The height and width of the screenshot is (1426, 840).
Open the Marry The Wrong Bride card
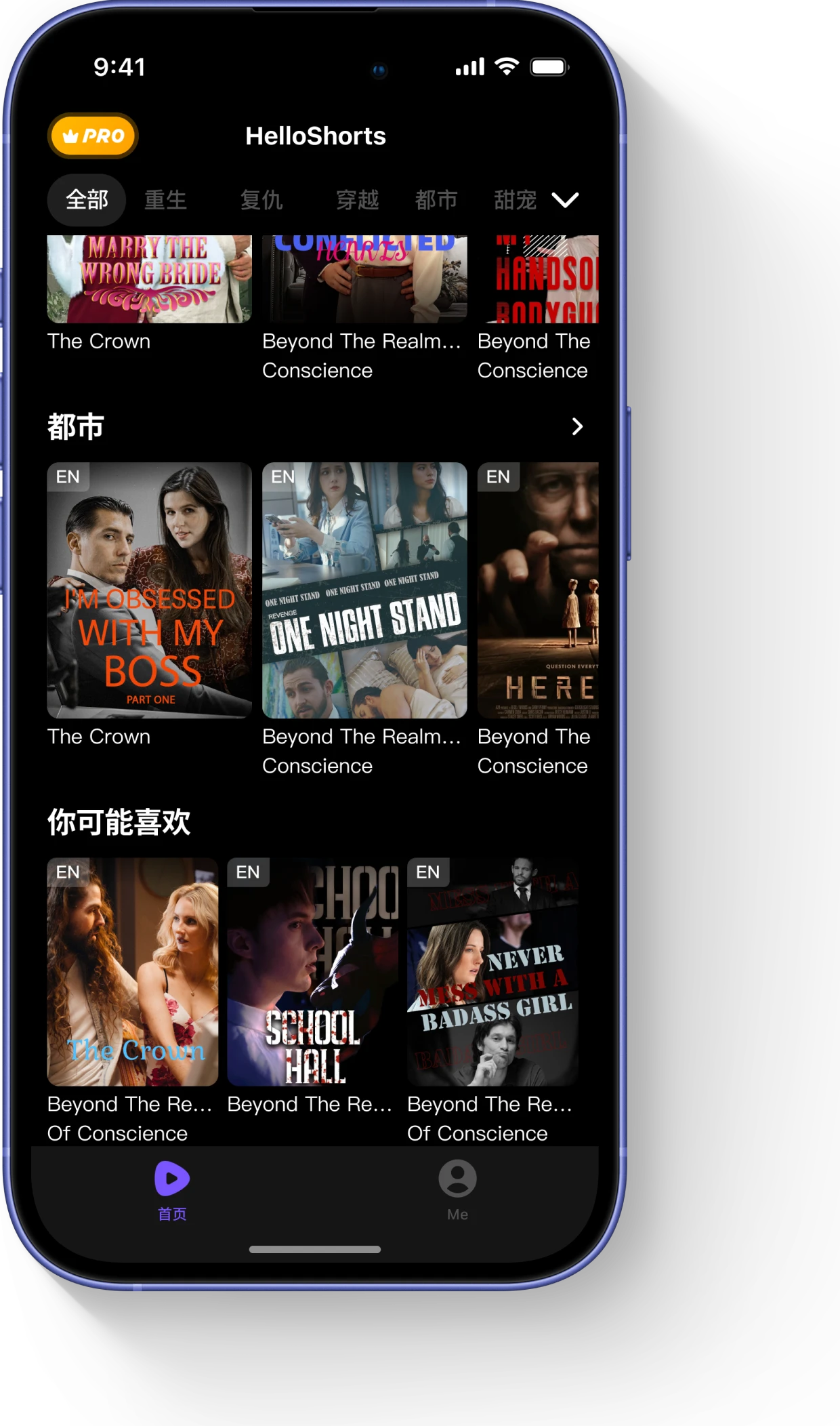pyautogui.click(x=149, y=279)
